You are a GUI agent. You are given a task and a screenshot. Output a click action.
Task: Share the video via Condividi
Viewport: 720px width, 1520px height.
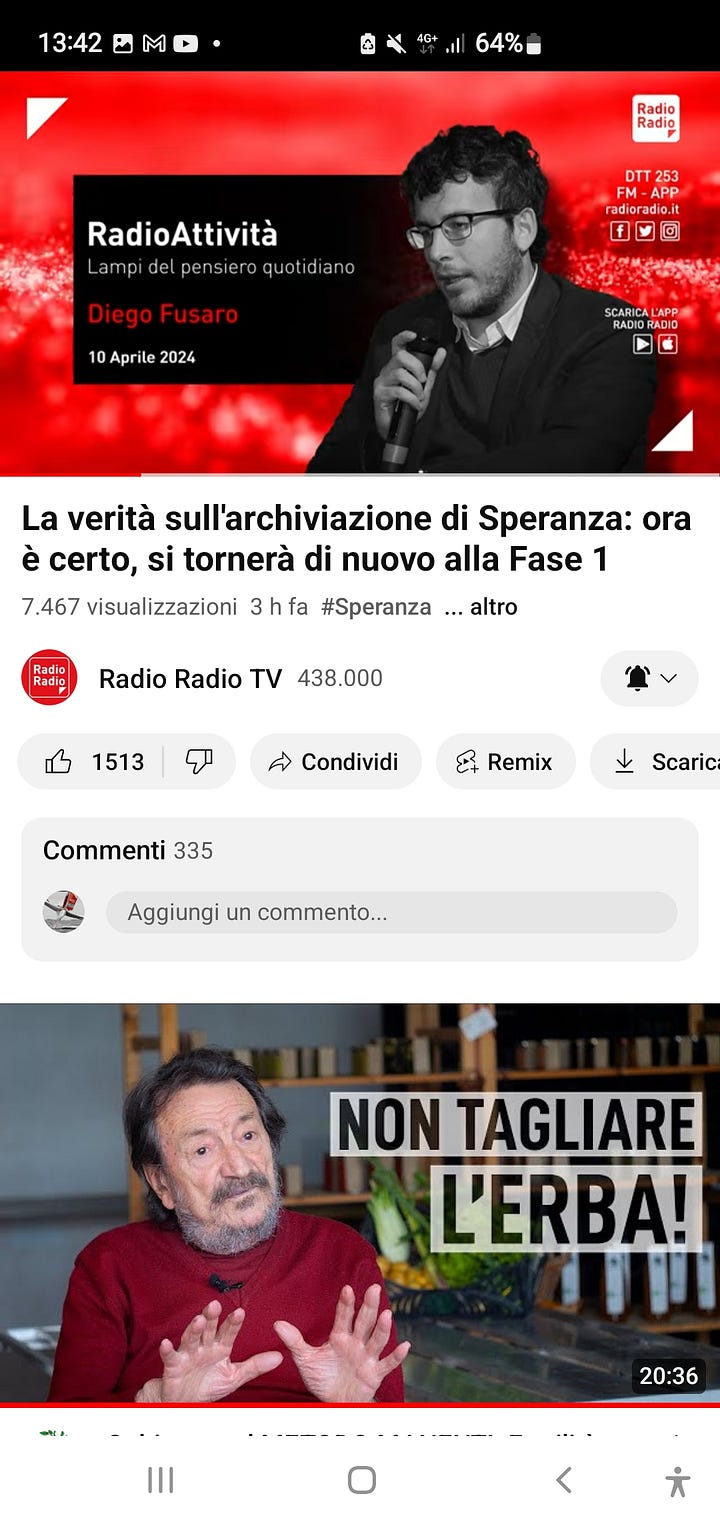(x=335, y=762)
